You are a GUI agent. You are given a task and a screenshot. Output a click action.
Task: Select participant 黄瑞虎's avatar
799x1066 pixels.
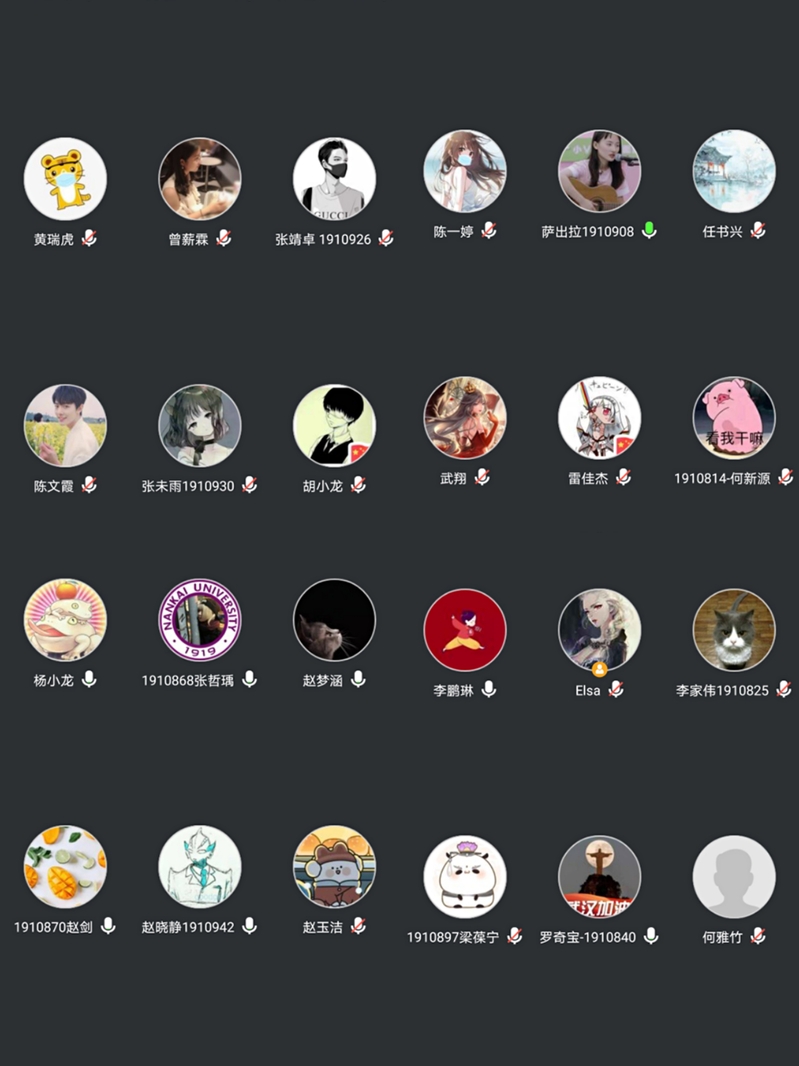coord(65,179)
